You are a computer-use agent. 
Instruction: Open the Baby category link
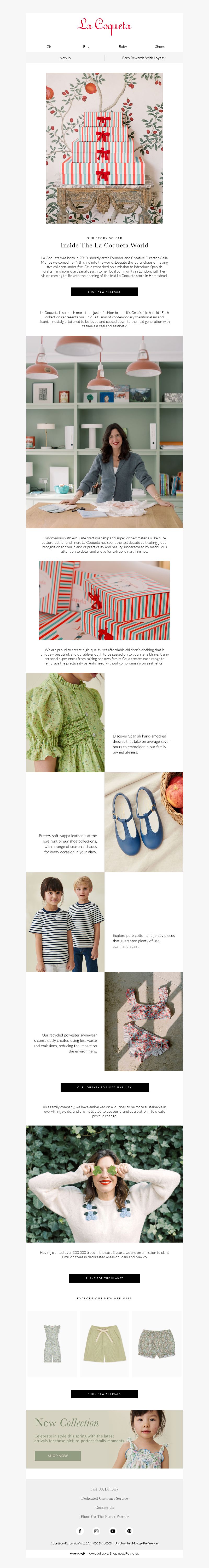(123, 46)
